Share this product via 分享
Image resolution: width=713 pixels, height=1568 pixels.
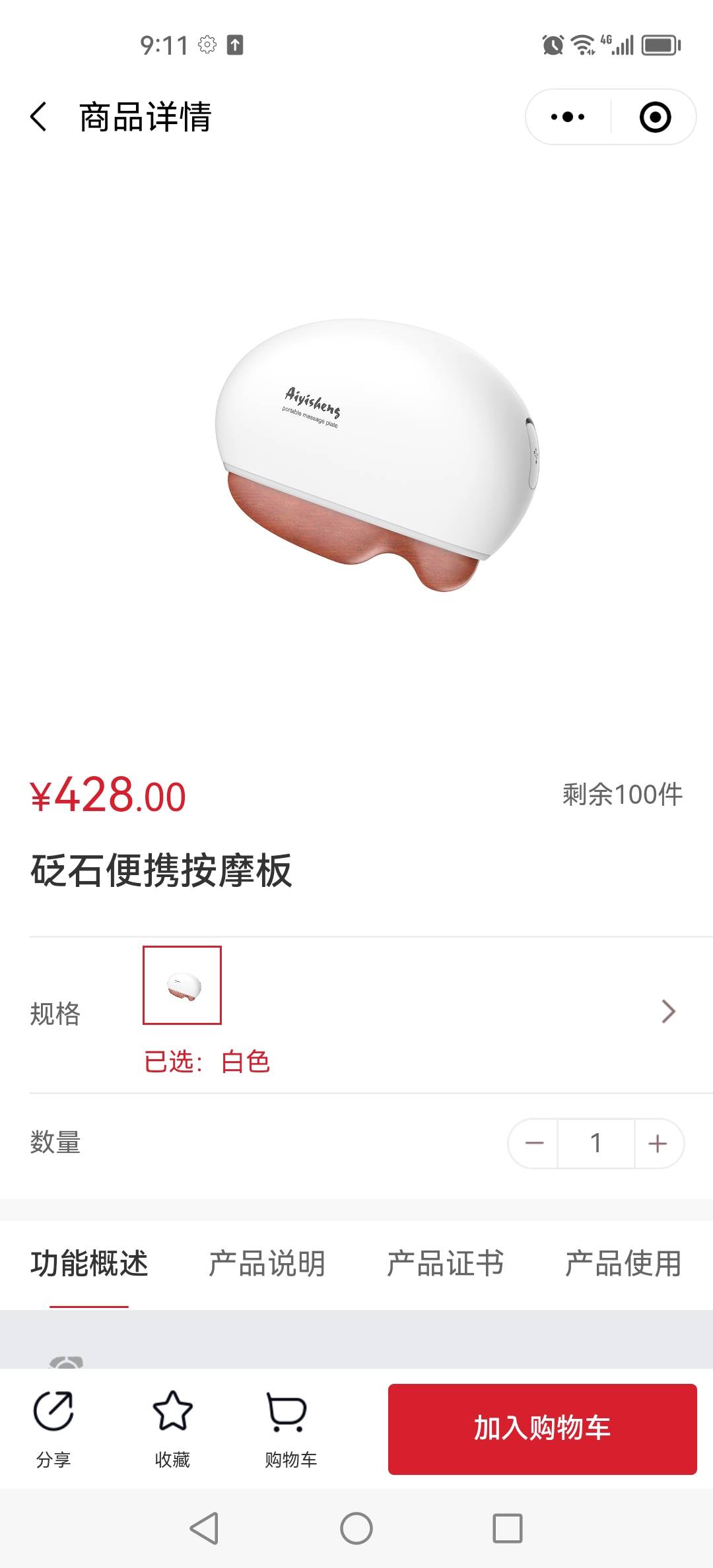(x=53, y=1429)
